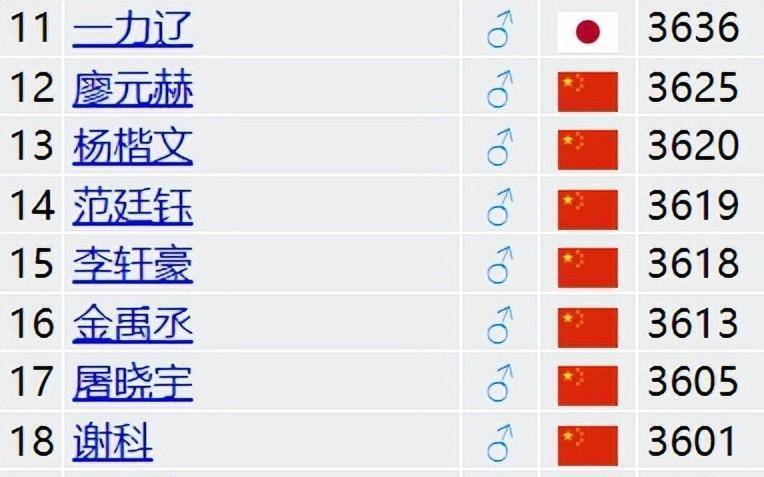
Task: Open the player link 一力辽
Action: tap(132, 30)
